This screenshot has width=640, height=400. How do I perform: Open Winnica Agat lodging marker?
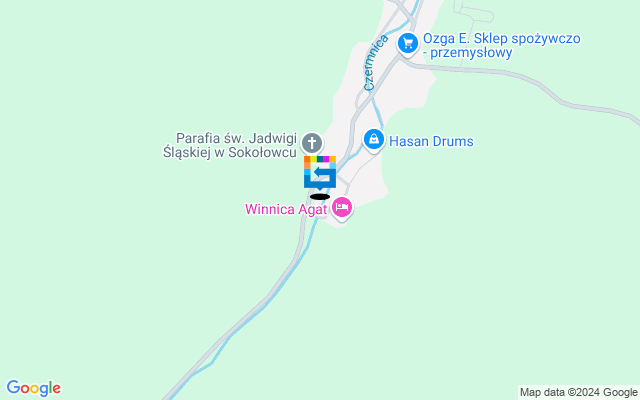[x=342, y=209]
